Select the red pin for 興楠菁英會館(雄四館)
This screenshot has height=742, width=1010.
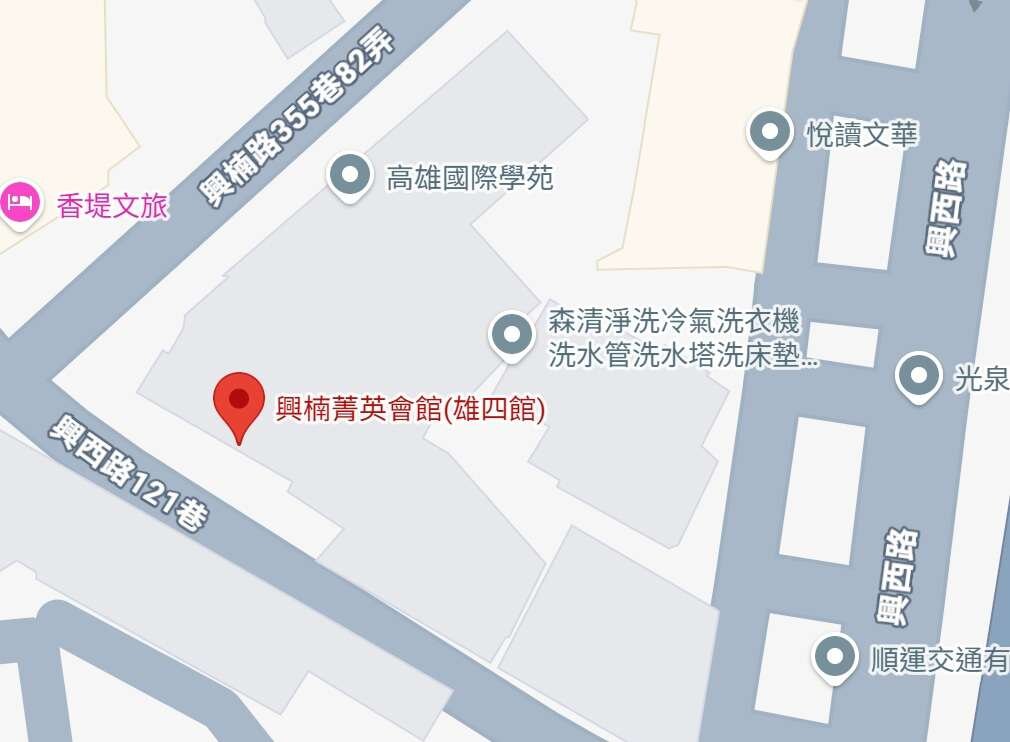pyautogui.click(x=239, y=402)
